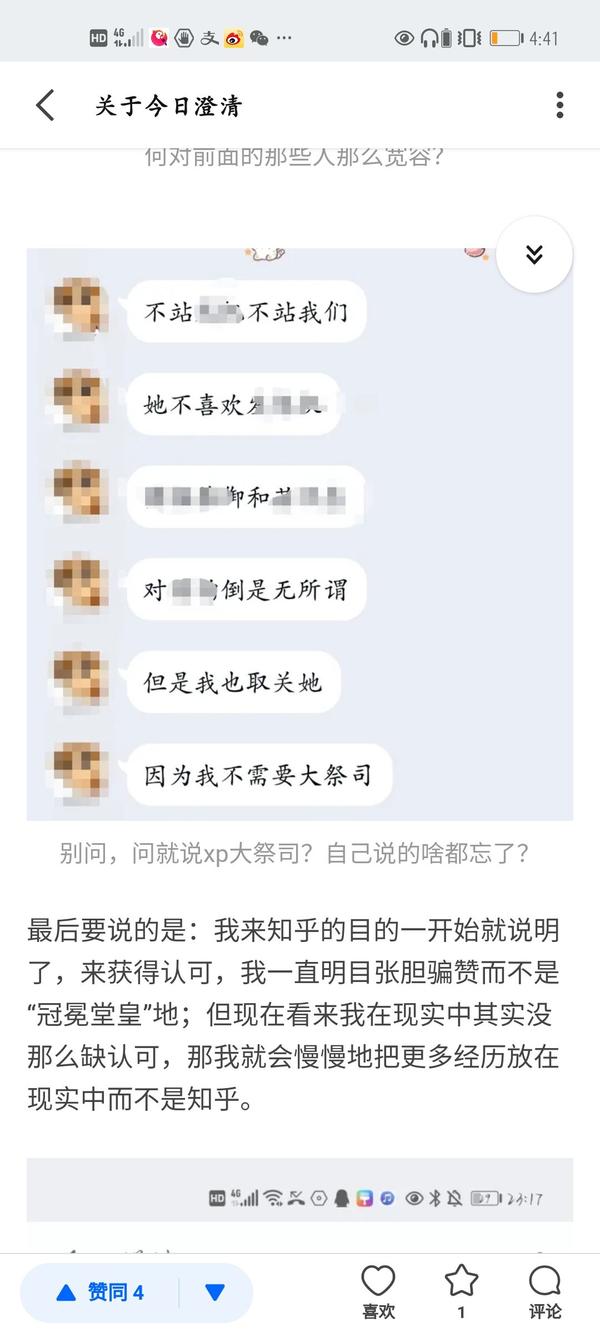This screenshot has height=1333, width=600.
Task: Open the overflow menu
Action: 559,105
